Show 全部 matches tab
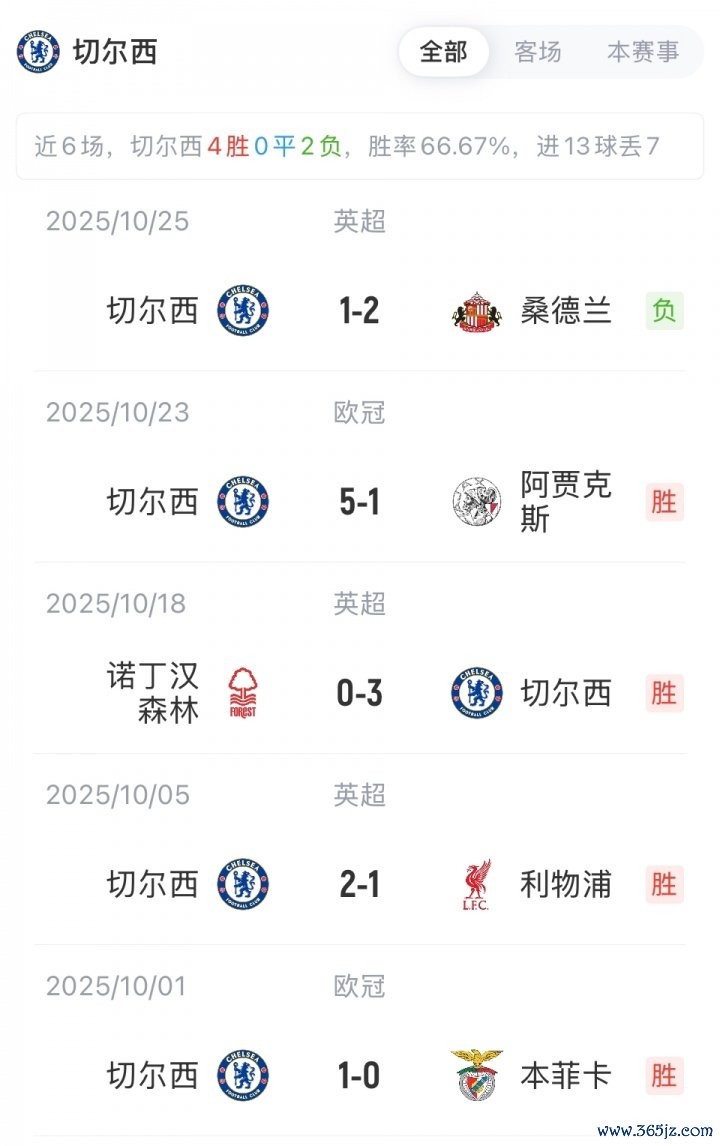The width and height of the screenshot is (720, 1146). click(443, 52)
